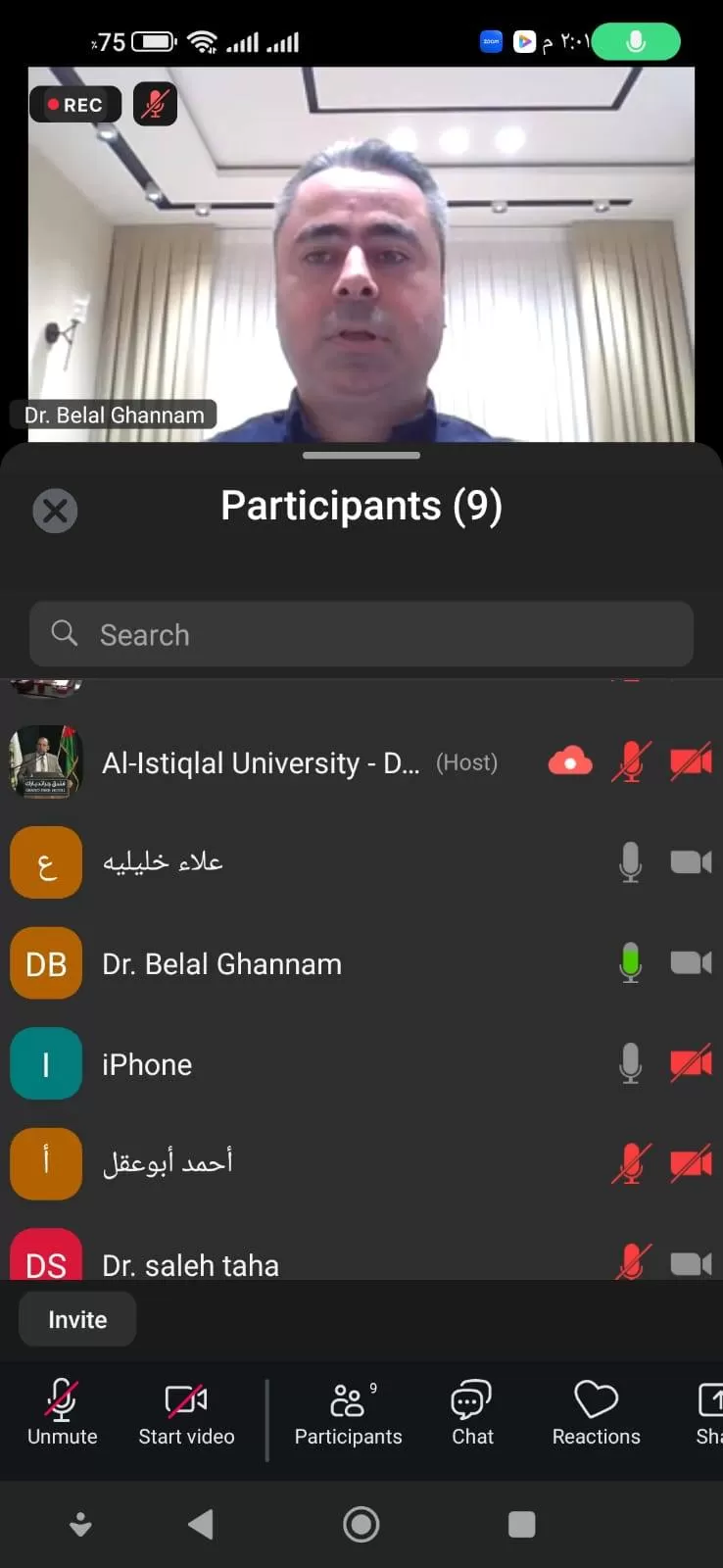
Task: Select participant علاء خليليه
Action: pyautogui.click(x=163, y=862)
